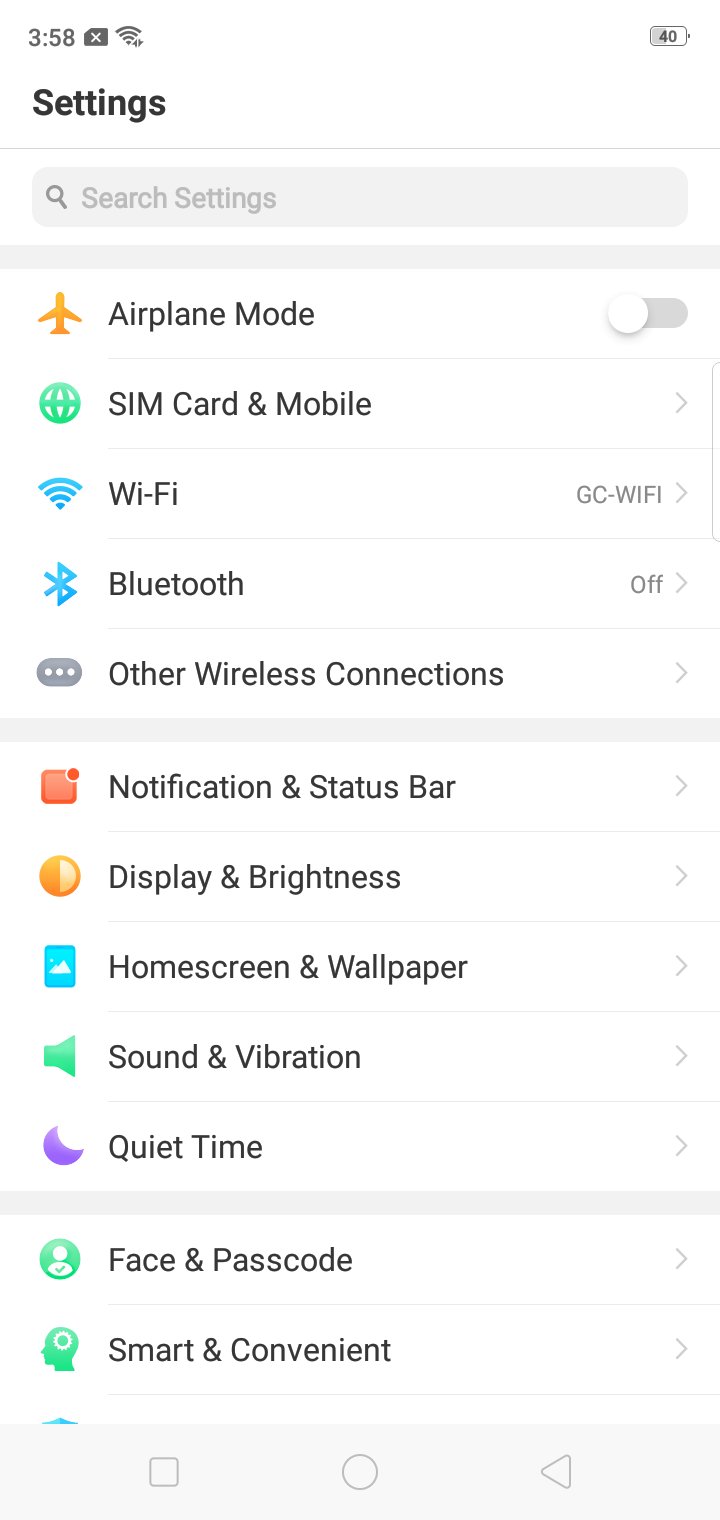
Task: Open Smart & Convenient settings
Action: click(360, 1350)
